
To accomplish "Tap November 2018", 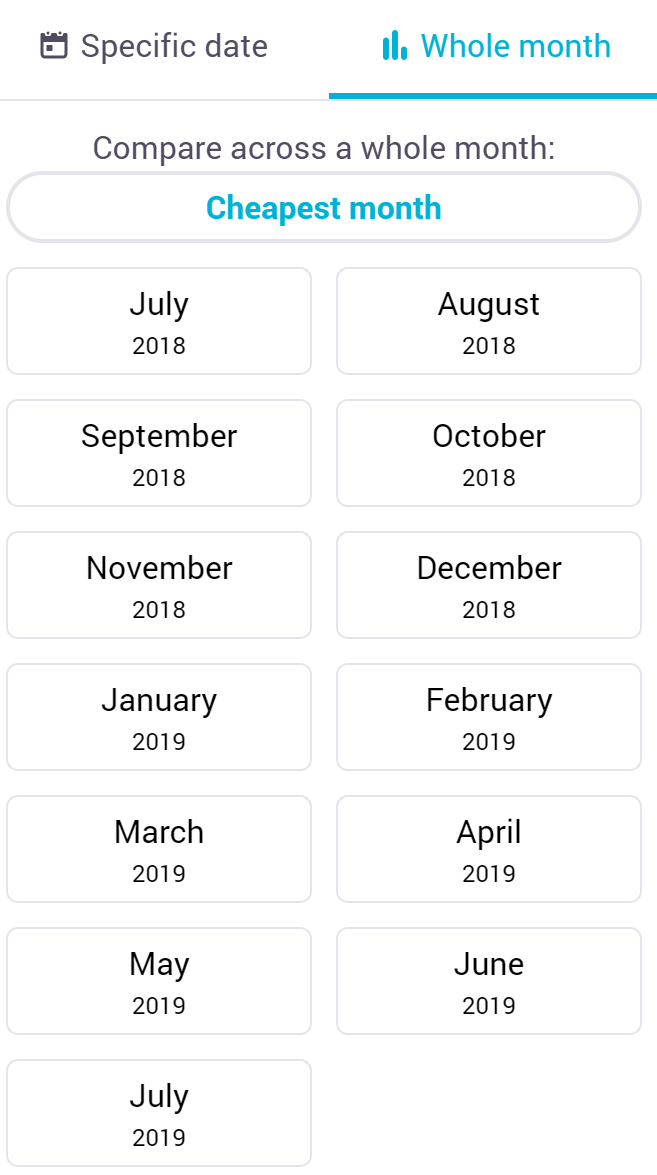I will pos(159,585).
